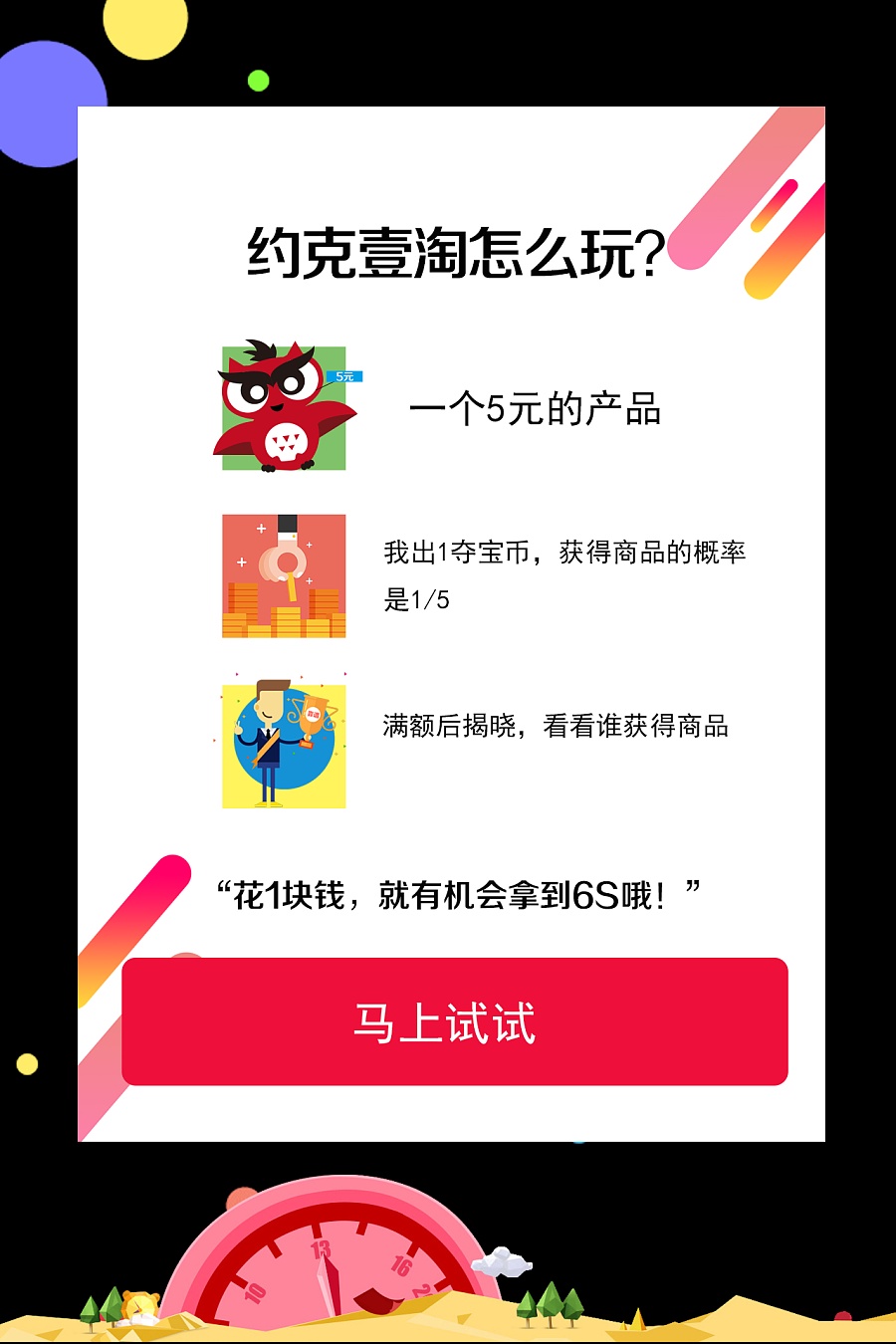Click the red owl mascot icon
This screenshot has width=896, height=1344.
coord(284,408)
